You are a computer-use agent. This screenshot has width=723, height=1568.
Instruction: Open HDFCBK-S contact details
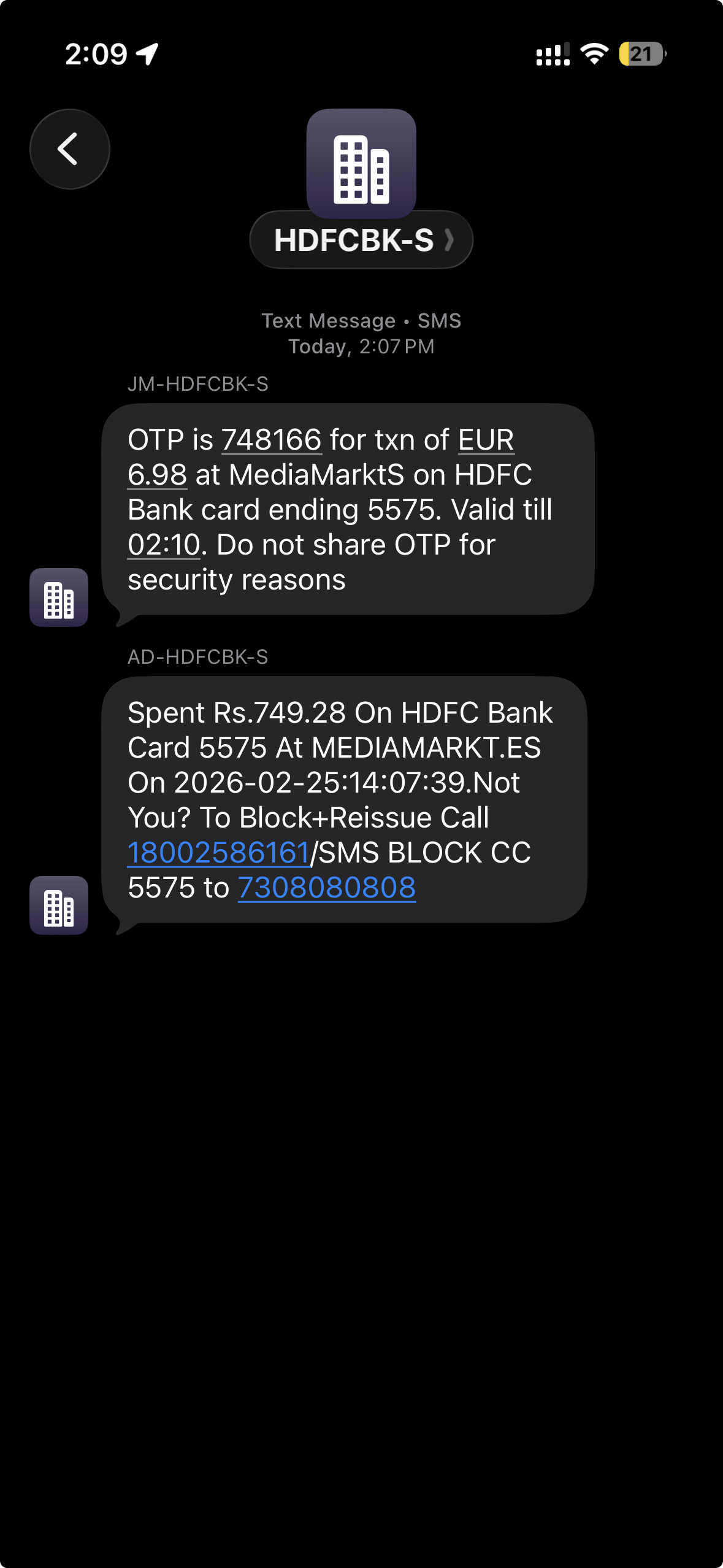click(x=361, y=240)
